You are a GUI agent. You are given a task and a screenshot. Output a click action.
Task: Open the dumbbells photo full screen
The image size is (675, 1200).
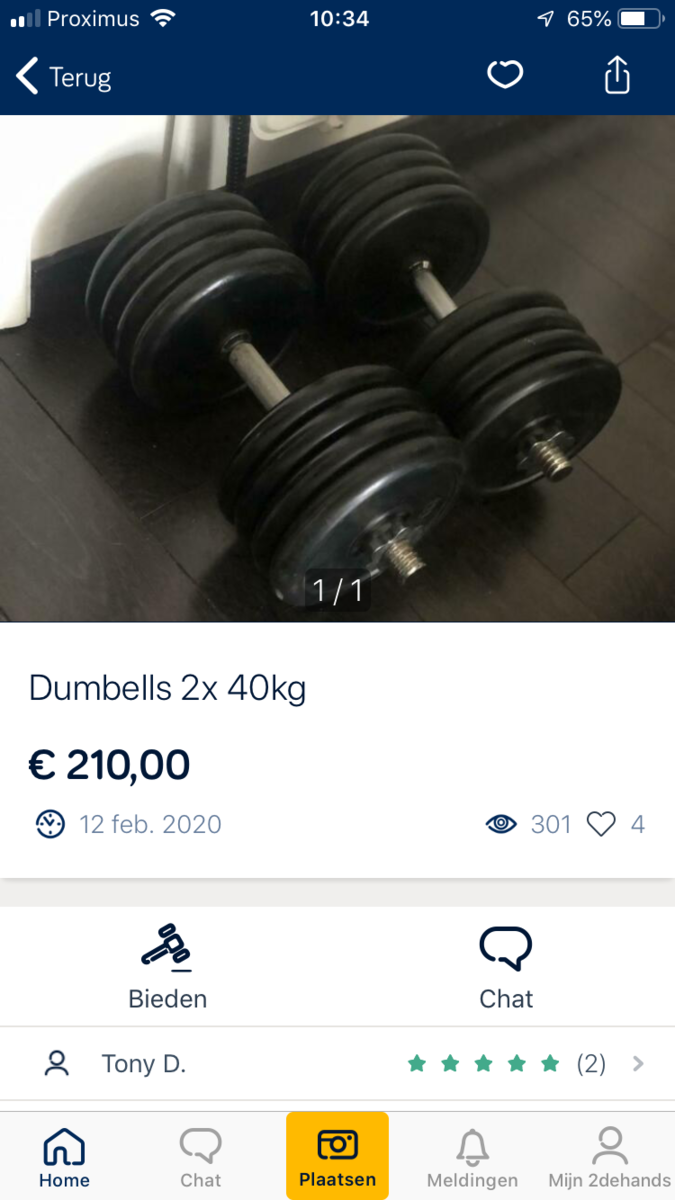(337, 368)
